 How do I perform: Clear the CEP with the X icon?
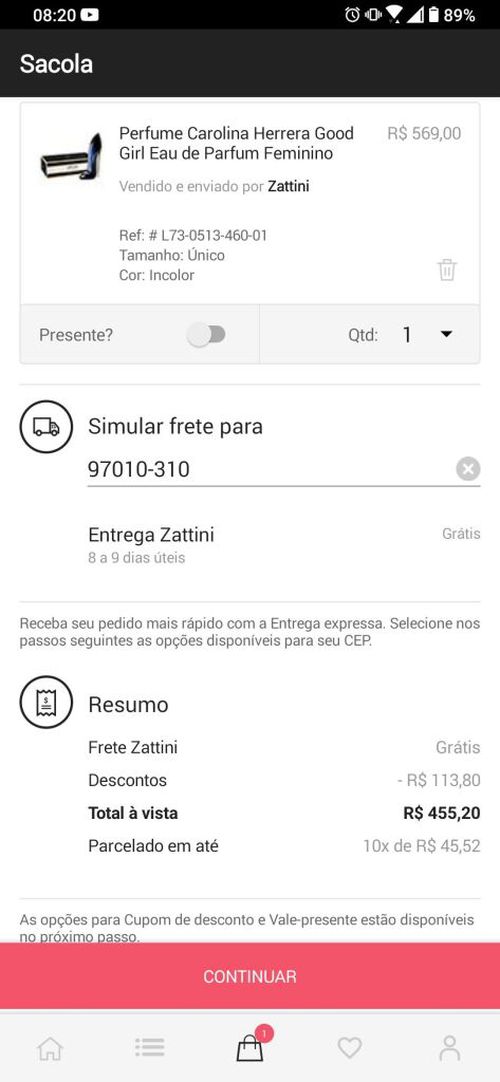[x=468, y=469]
